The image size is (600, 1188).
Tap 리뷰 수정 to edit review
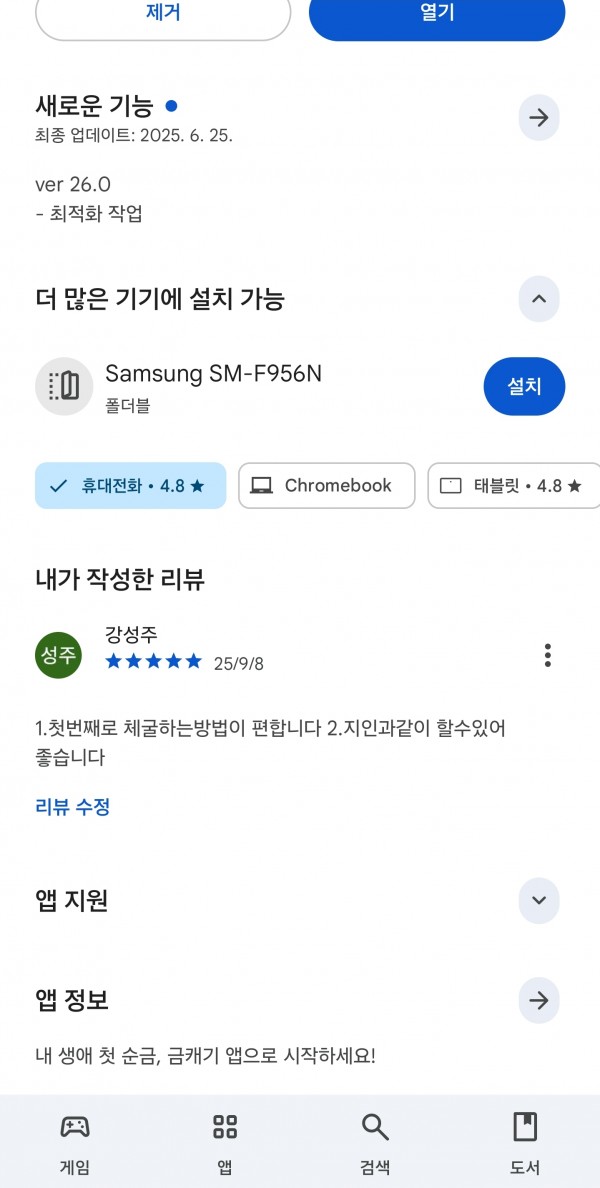point(73,807)
